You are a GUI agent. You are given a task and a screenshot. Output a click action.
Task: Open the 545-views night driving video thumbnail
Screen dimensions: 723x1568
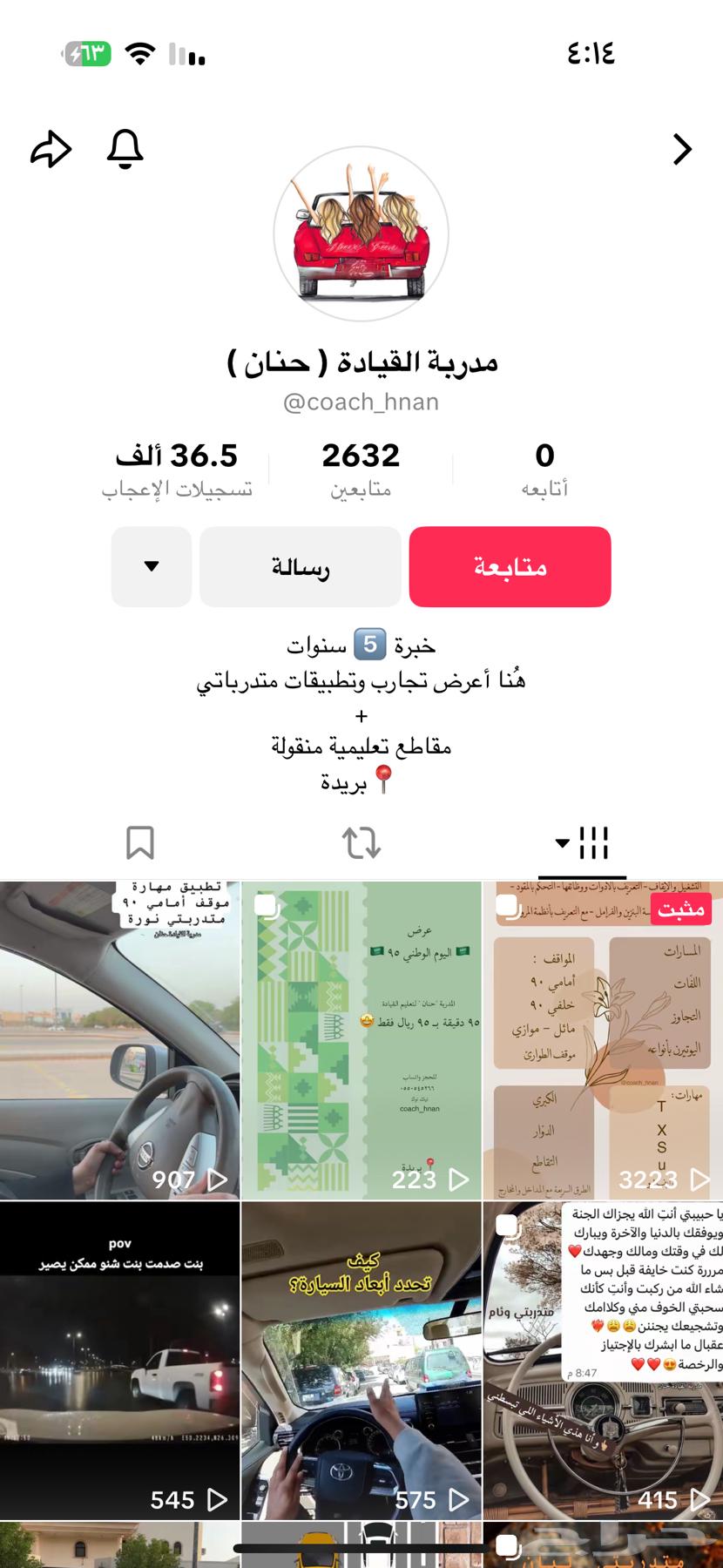click(120, 1359)
